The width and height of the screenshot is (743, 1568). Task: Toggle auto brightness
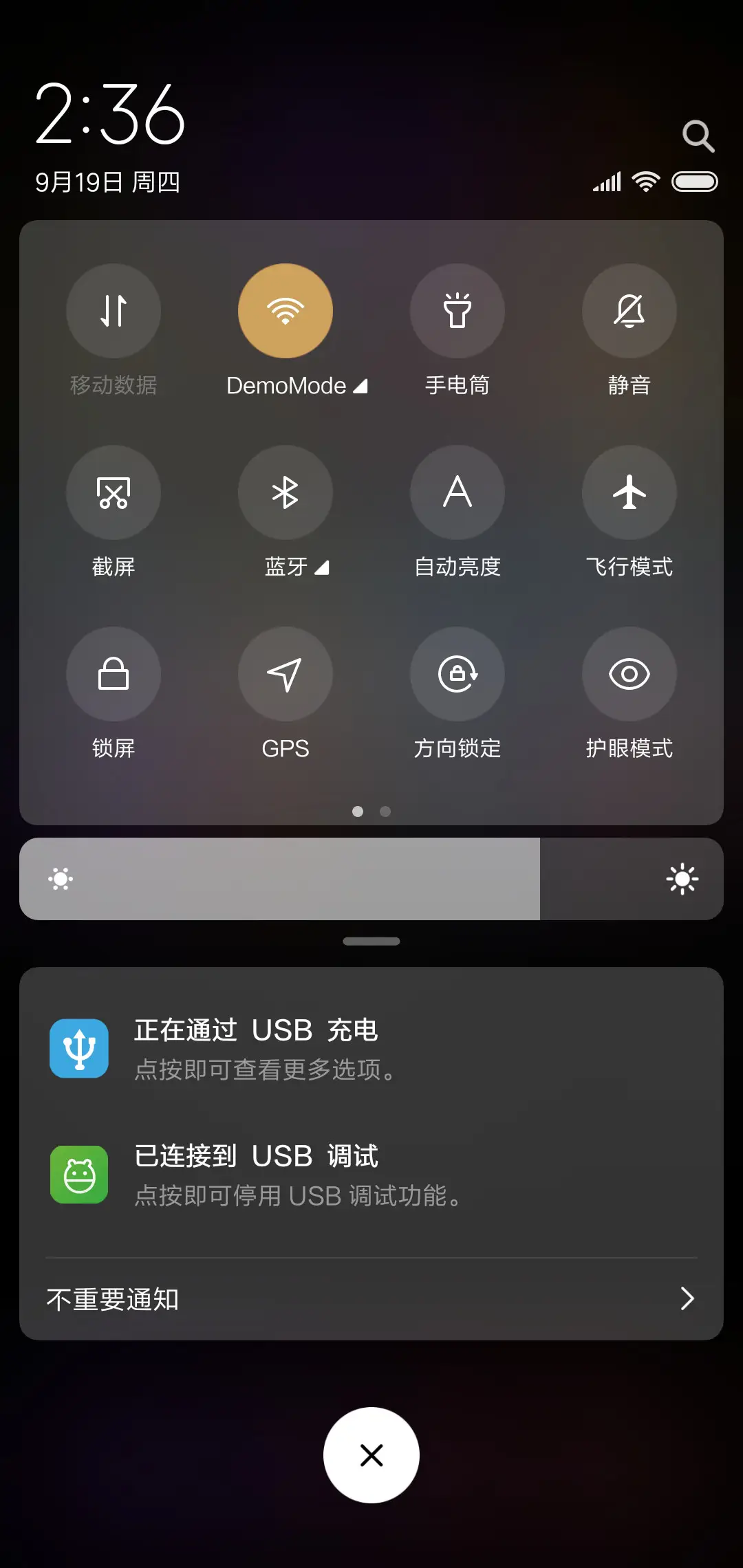tap(457, 492)
